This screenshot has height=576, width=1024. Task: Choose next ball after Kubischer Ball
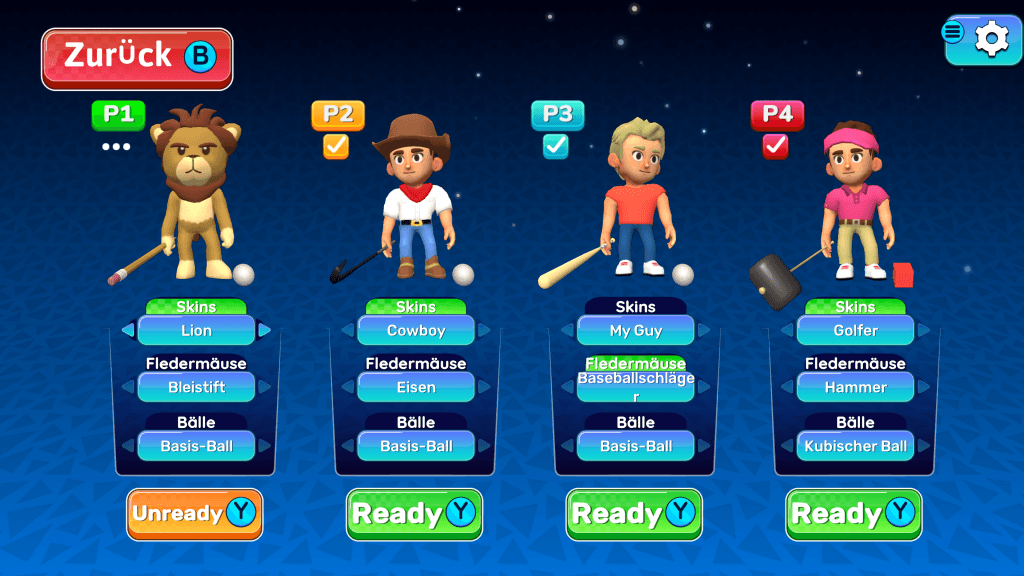click(923, 446)
